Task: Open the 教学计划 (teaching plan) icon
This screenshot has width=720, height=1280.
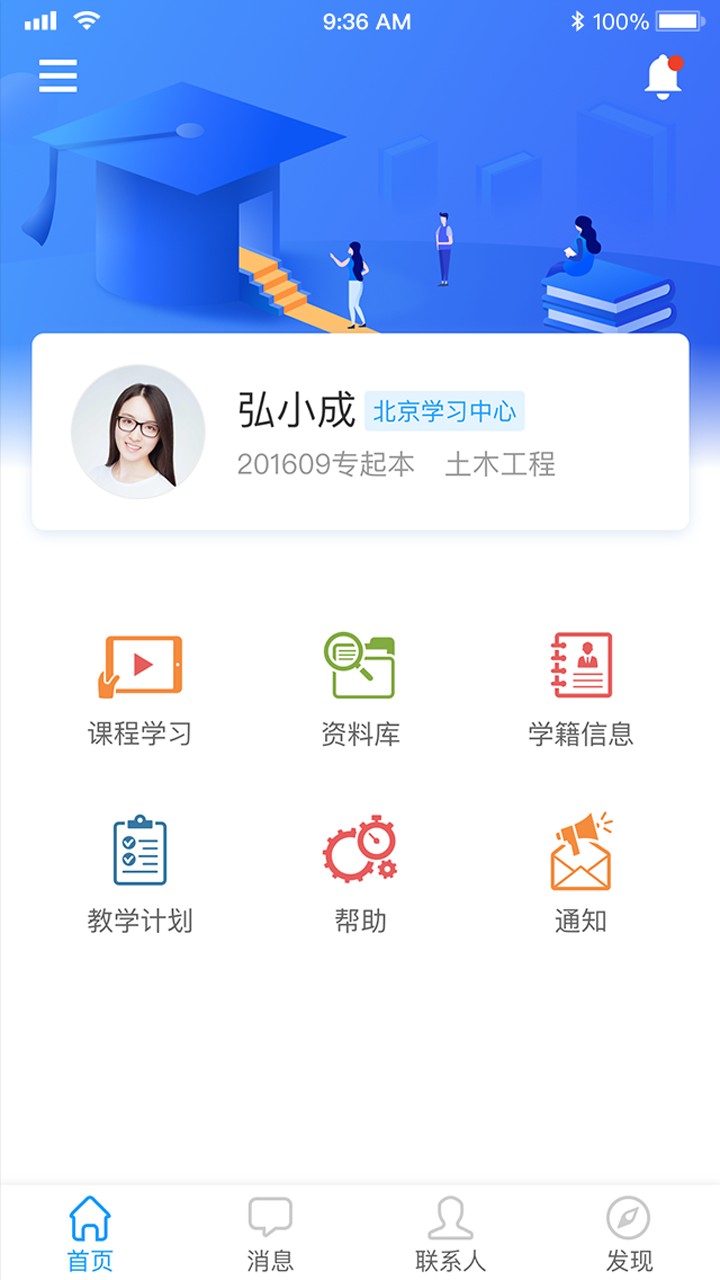Action: 140,850
